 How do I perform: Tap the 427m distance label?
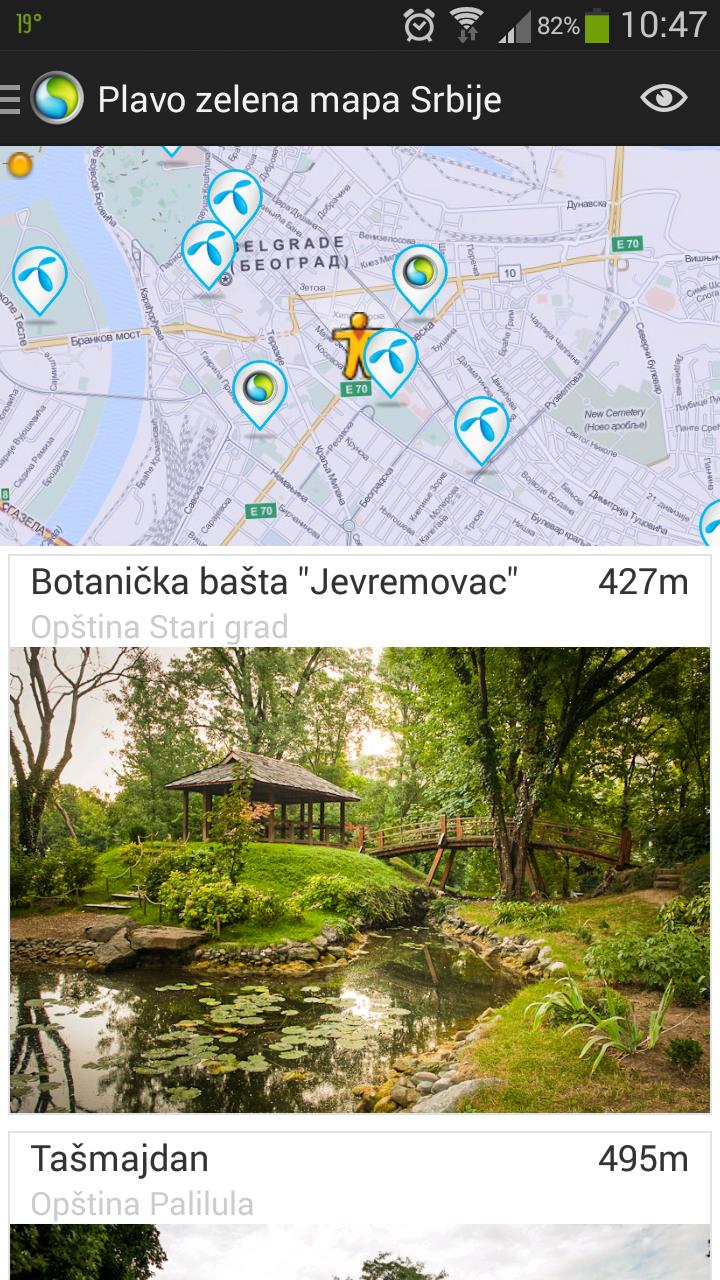[644, 582]
